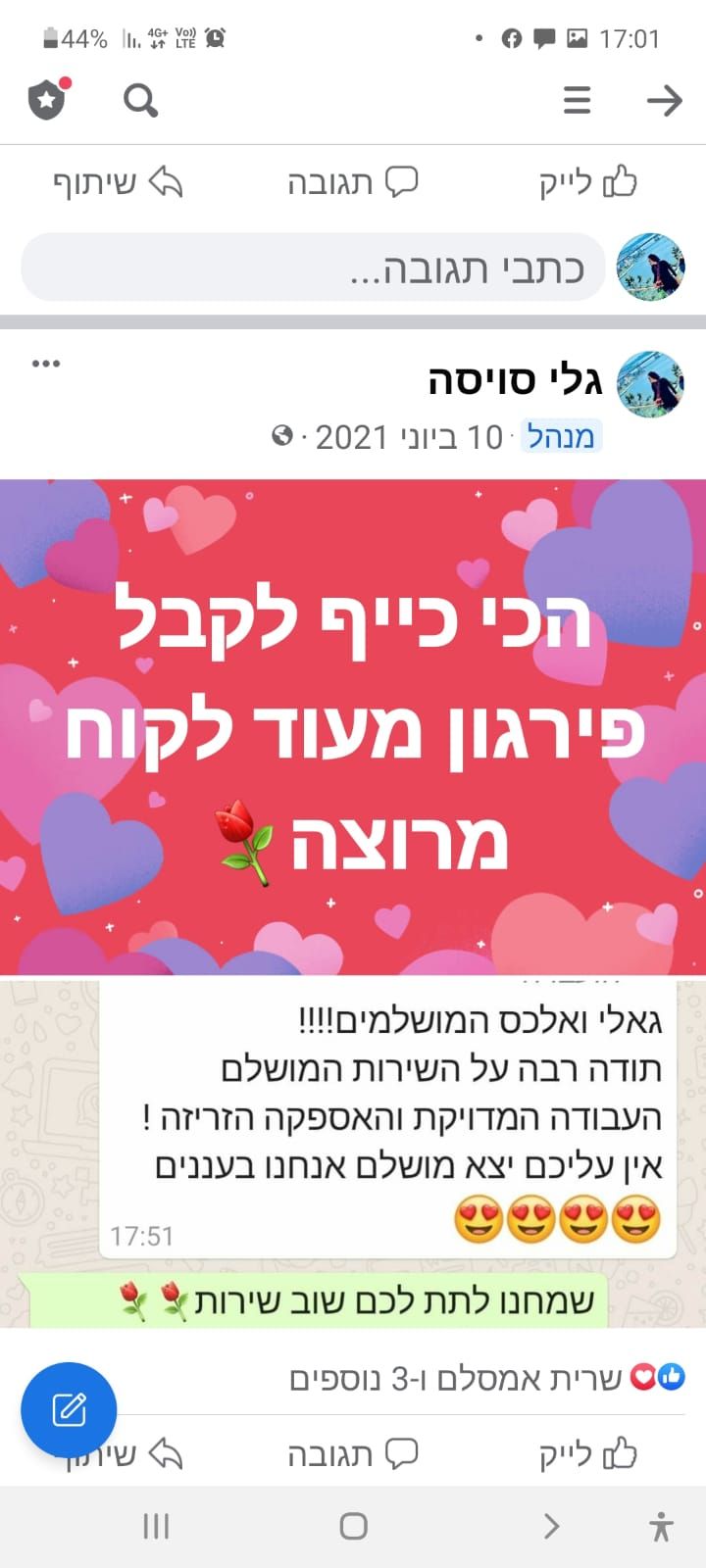706x1568 pixels.
Task: Tap the upper שיתוף share button
Action: click(x=118, y=182)
